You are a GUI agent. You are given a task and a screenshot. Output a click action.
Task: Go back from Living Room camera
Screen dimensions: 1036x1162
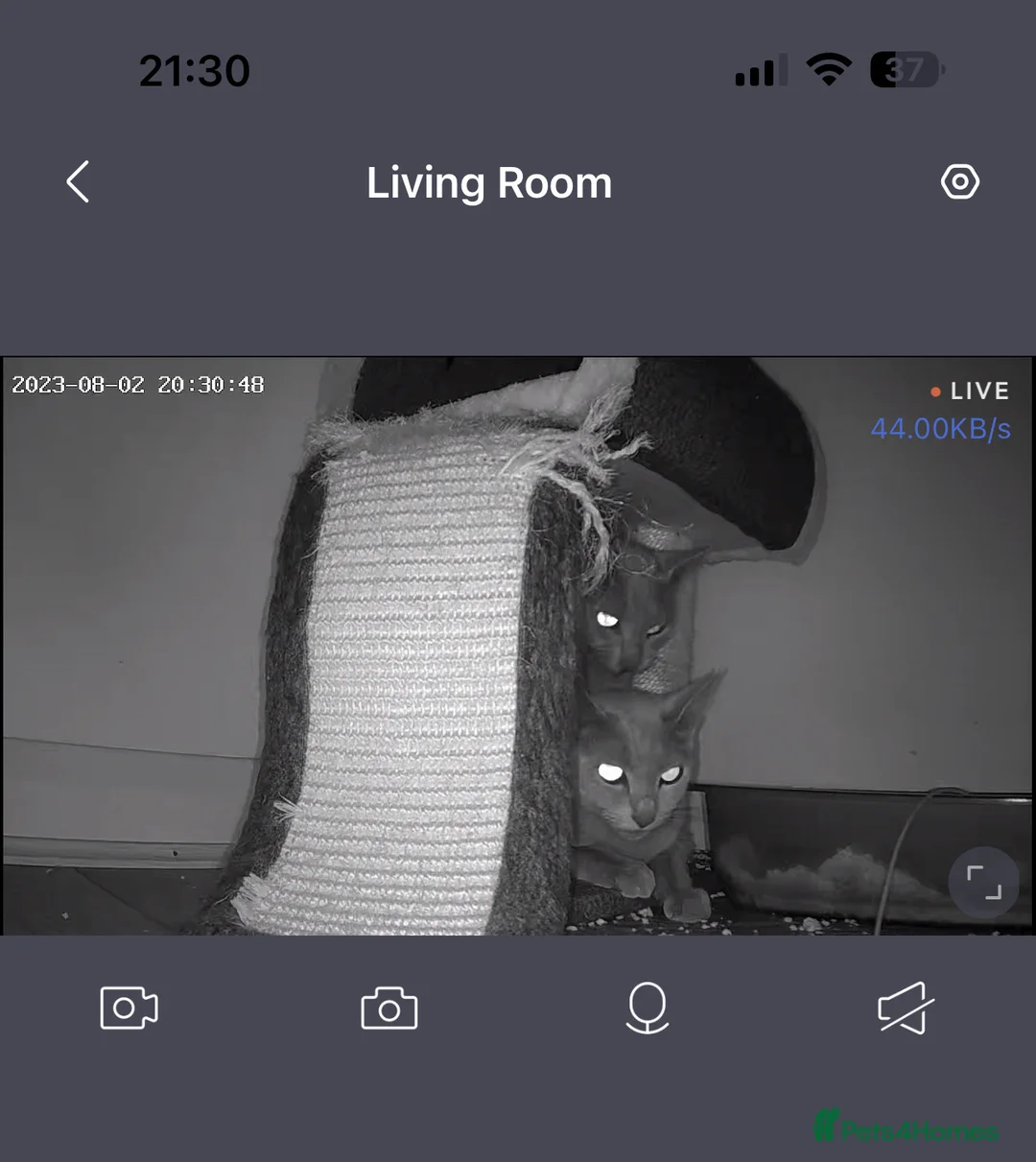(79, 181)
